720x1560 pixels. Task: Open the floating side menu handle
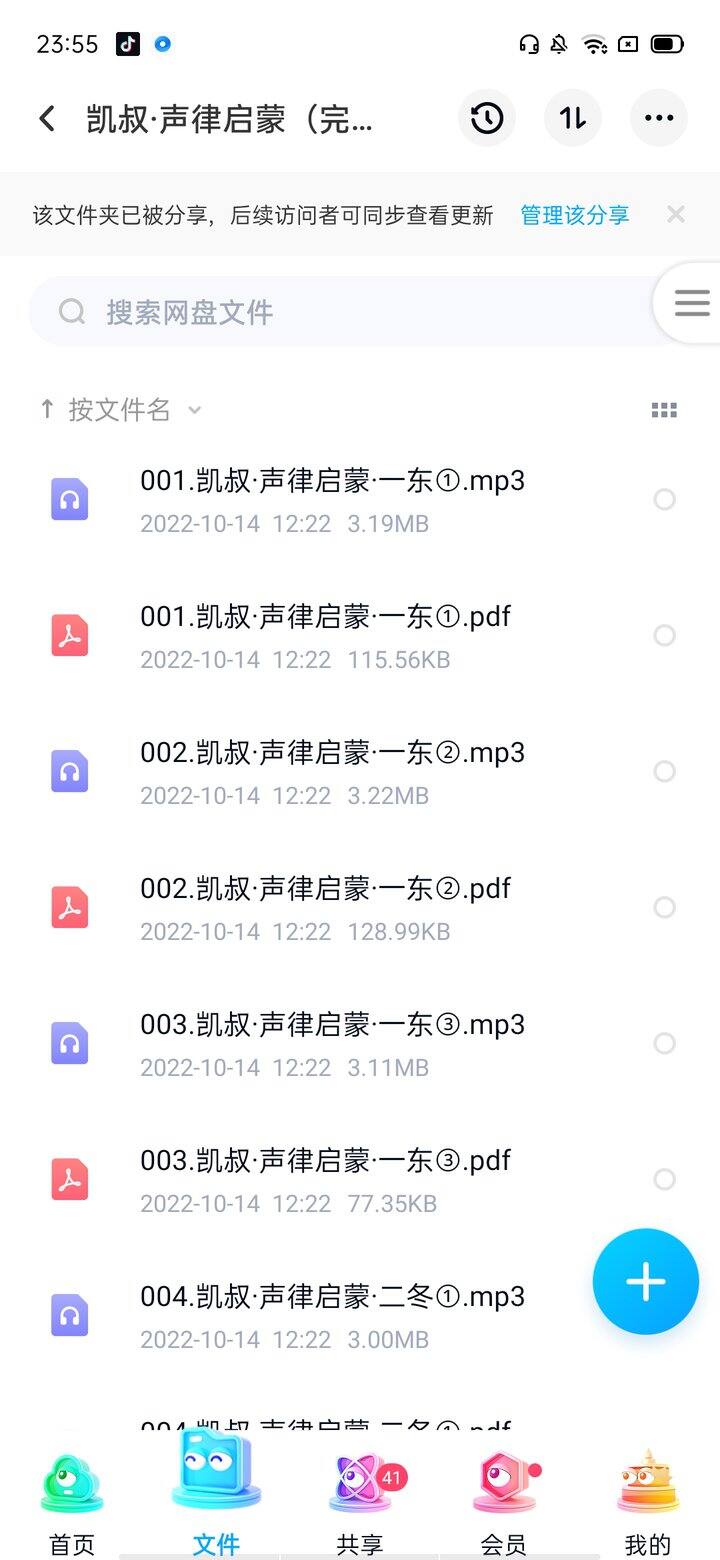(x=691, y=303)
